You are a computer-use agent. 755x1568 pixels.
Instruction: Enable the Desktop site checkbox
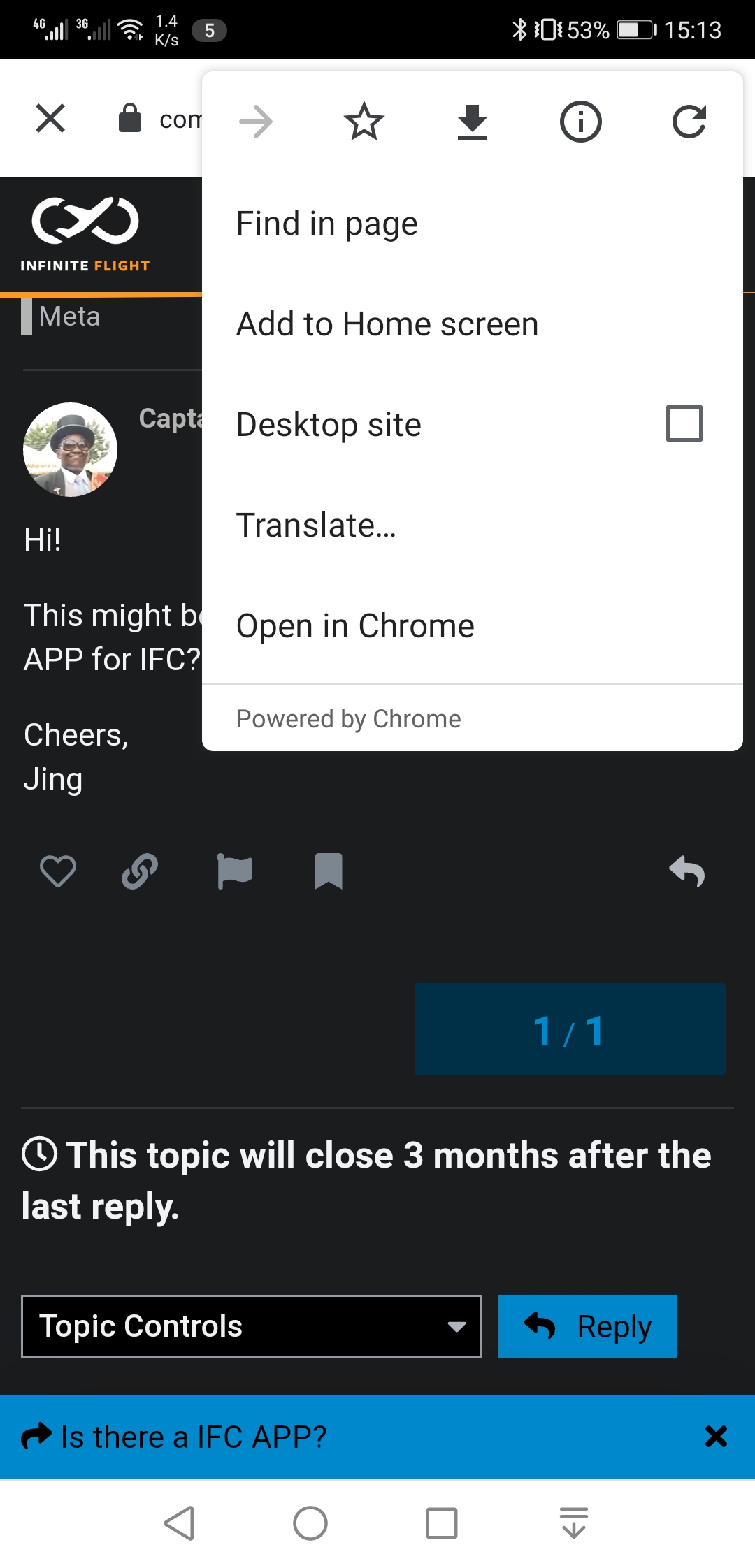[x=684, y=423]
